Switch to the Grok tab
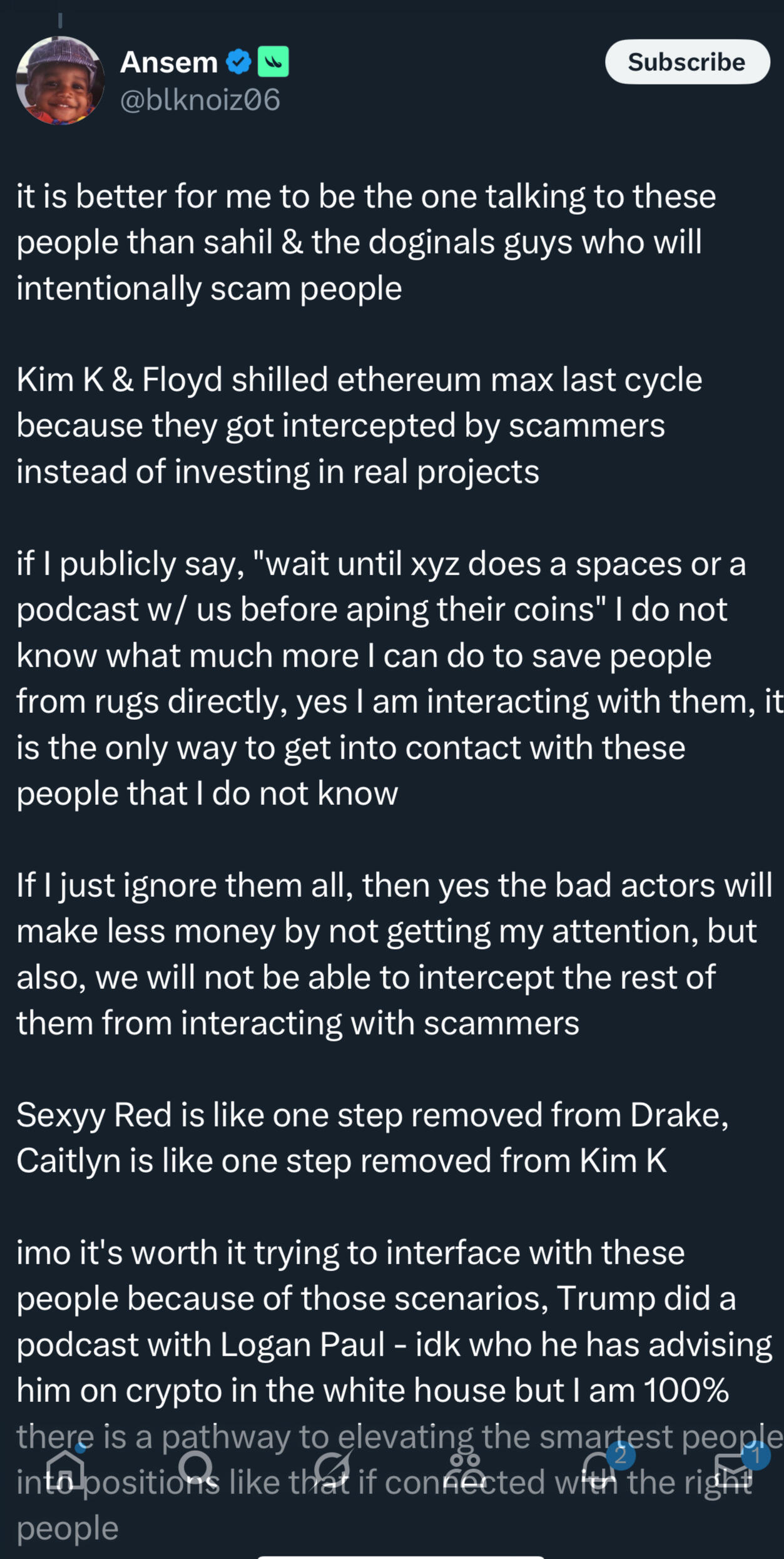The width and height of the screenshot is (784, 1559). click(331, 1469)
